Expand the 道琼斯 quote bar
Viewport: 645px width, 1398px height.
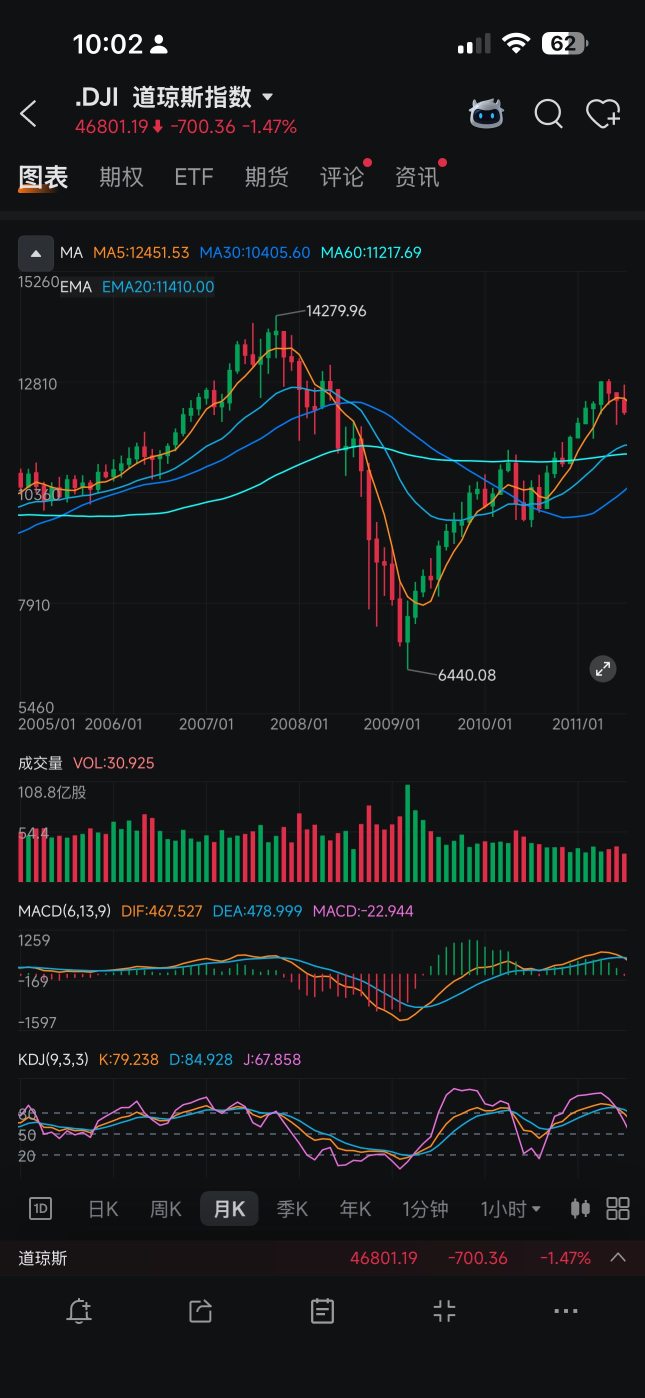(x=618, y=1257)
